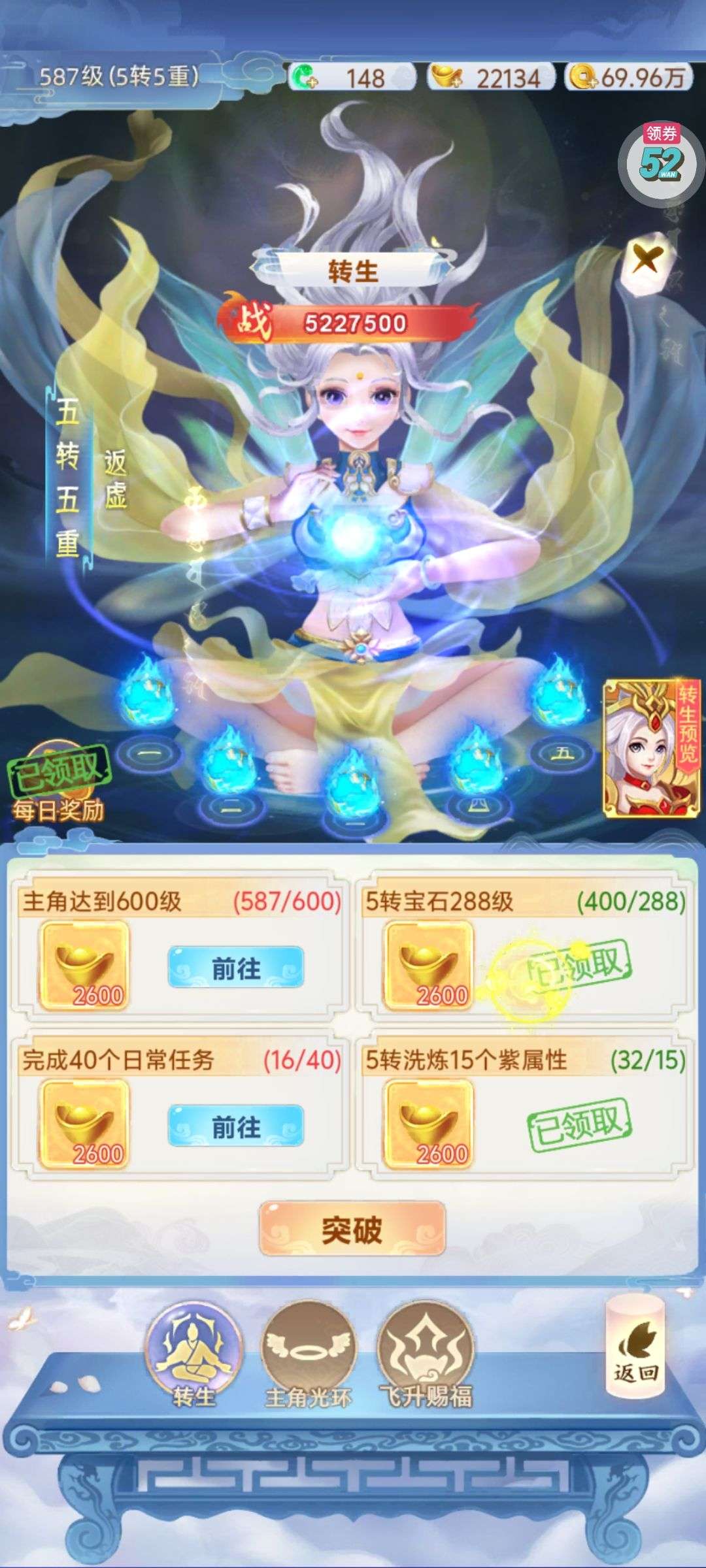The height and width of the screenshot is (1568, 706).
Task: Tap 前往 for 主角达到600级 task
Action: (236, 968)
